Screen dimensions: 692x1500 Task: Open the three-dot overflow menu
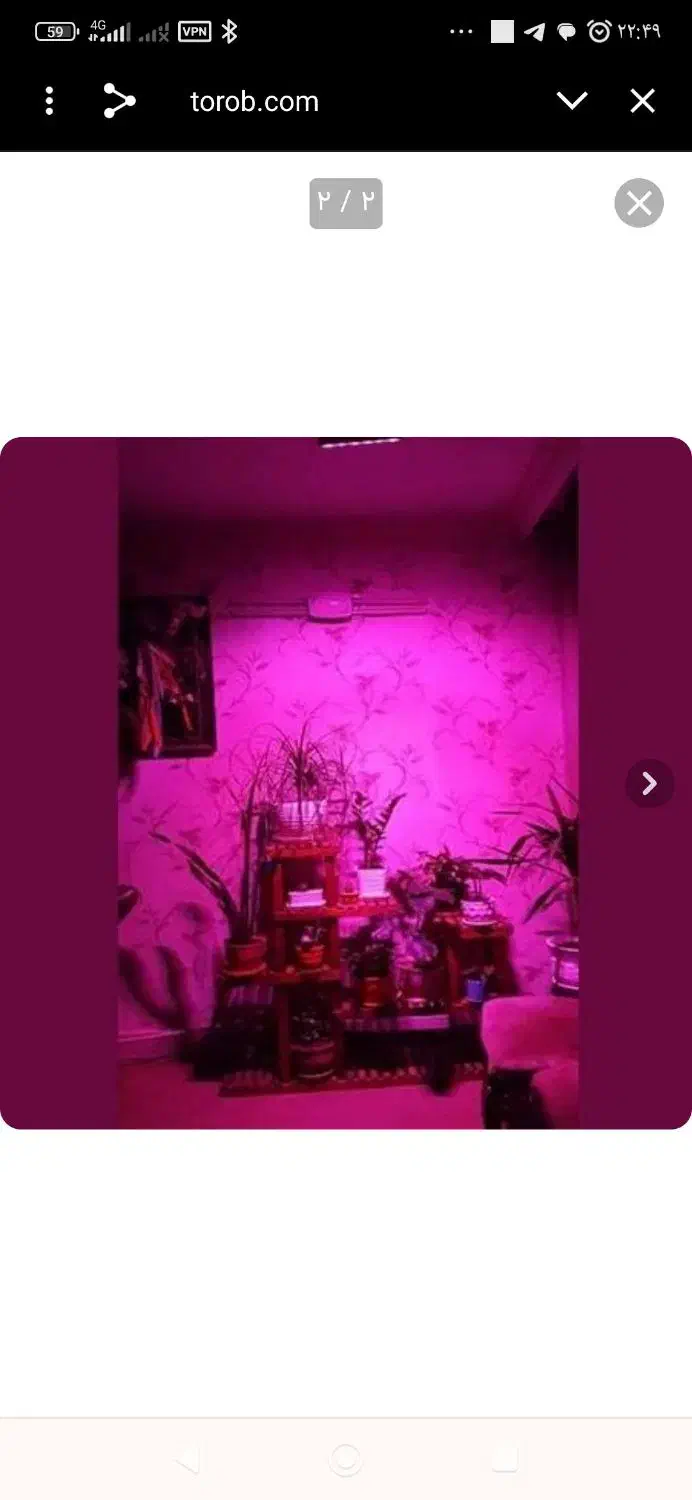49,101
